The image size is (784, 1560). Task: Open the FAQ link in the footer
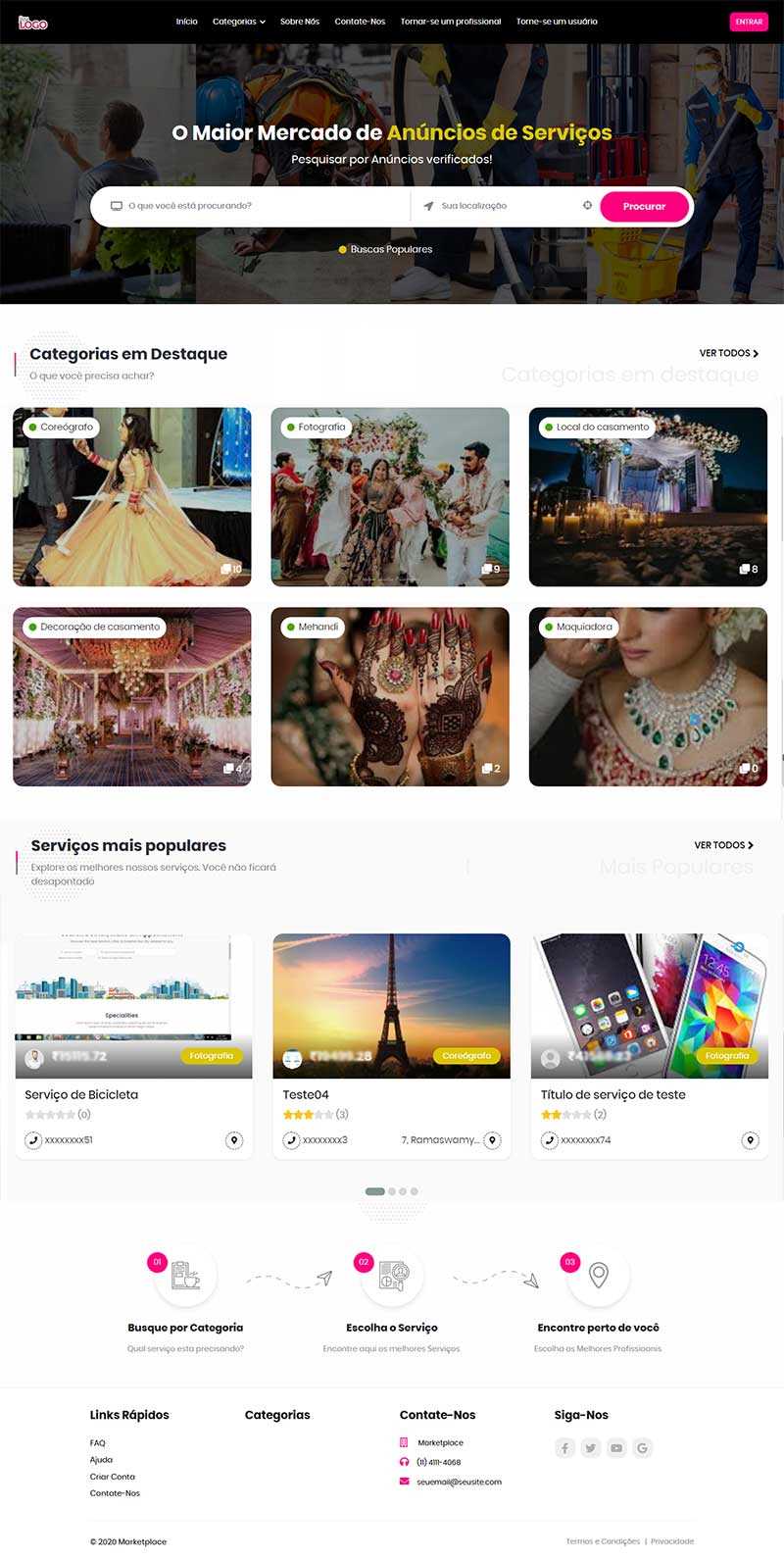(x=98, y=1443)
